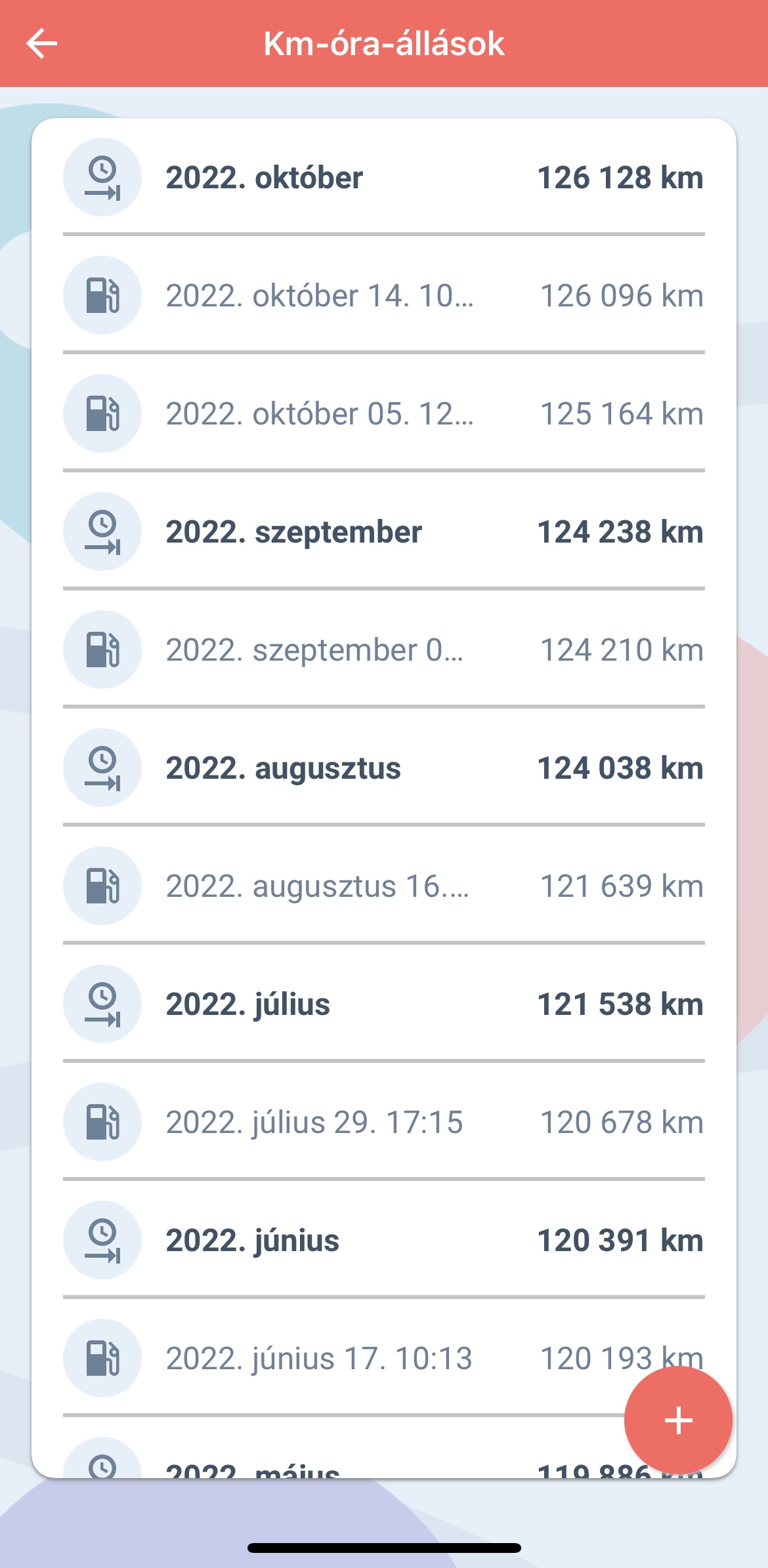View the 2022. június 120 391 km entry
The height and width of the screenshot is (1568, 768).
tap(384, 1240)
